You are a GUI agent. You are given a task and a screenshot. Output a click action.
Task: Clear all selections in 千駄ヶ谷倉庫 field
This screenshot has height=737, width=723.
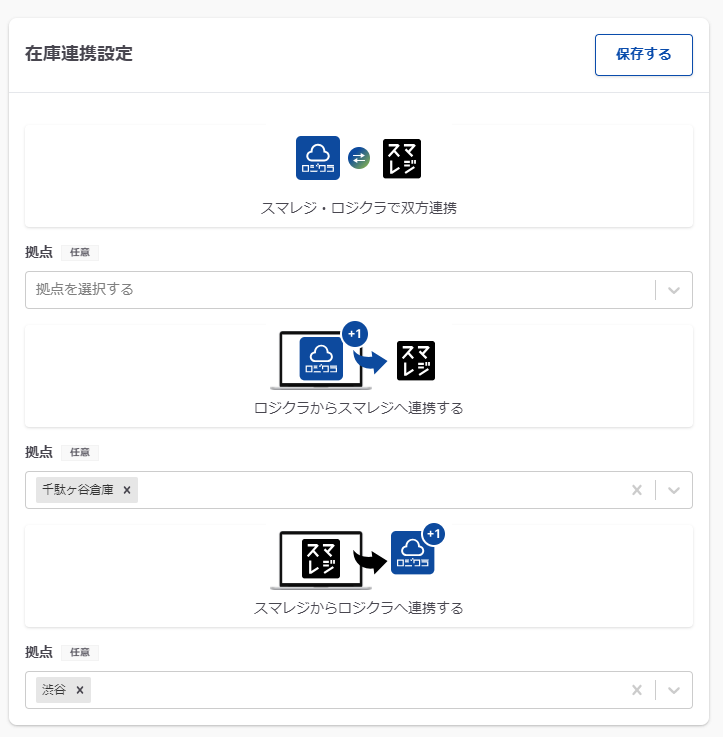coord(637,490)
